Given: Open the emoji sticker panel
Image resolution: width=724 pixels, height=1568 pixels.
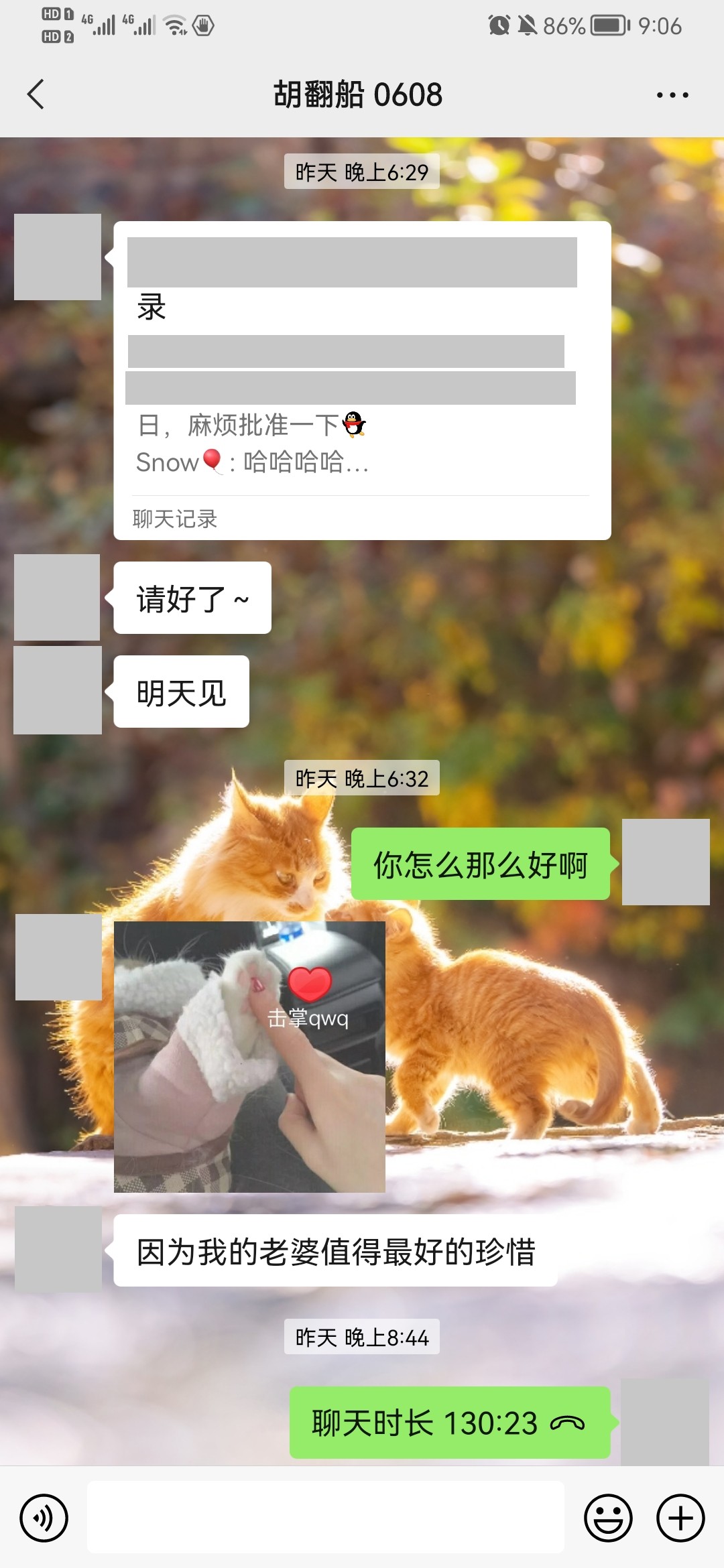Looking at the screenshot, I should click(x=608, y=1518).
